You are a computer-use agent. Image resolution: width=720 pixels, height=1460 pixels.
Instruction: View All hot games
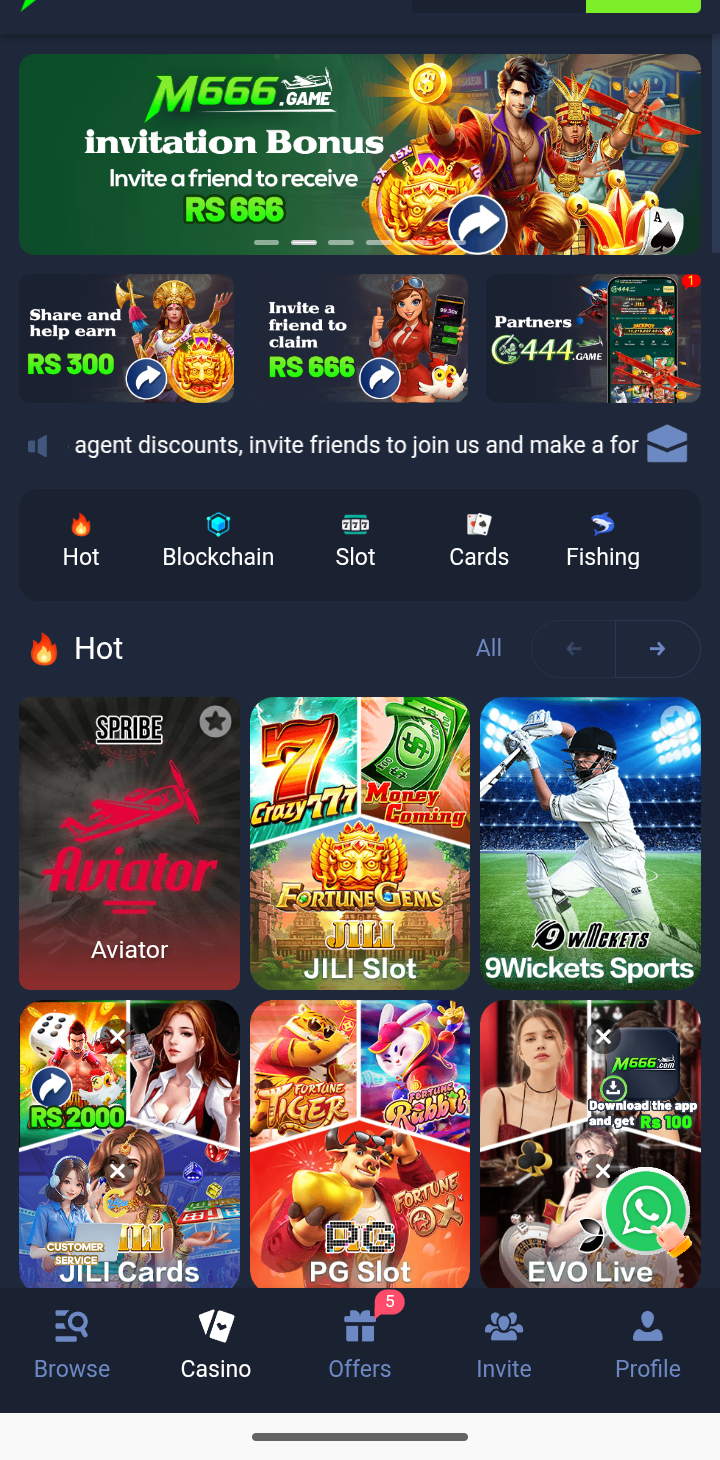pos(489,648)
